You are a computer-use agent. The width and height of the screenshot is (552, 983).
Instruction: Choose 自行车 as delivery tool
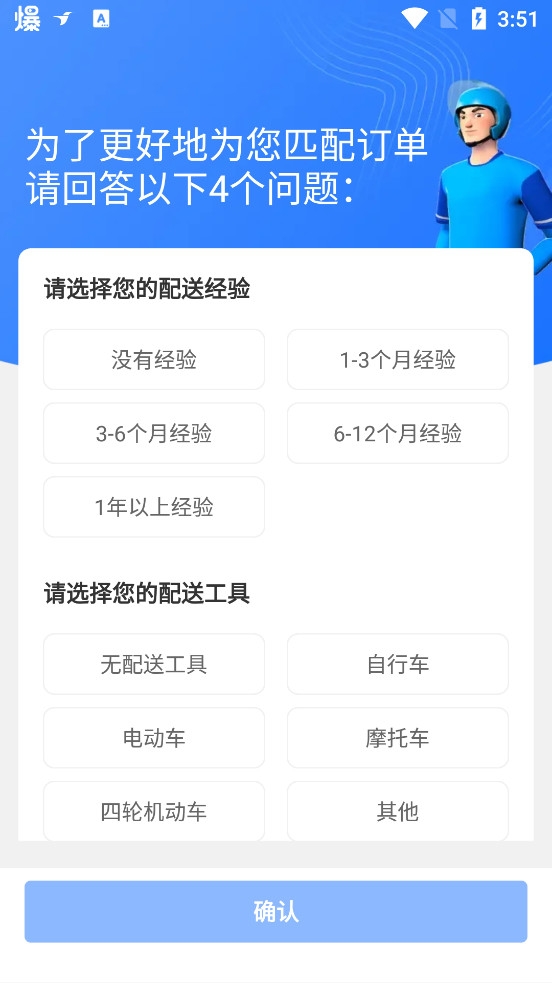click(397, 664)
